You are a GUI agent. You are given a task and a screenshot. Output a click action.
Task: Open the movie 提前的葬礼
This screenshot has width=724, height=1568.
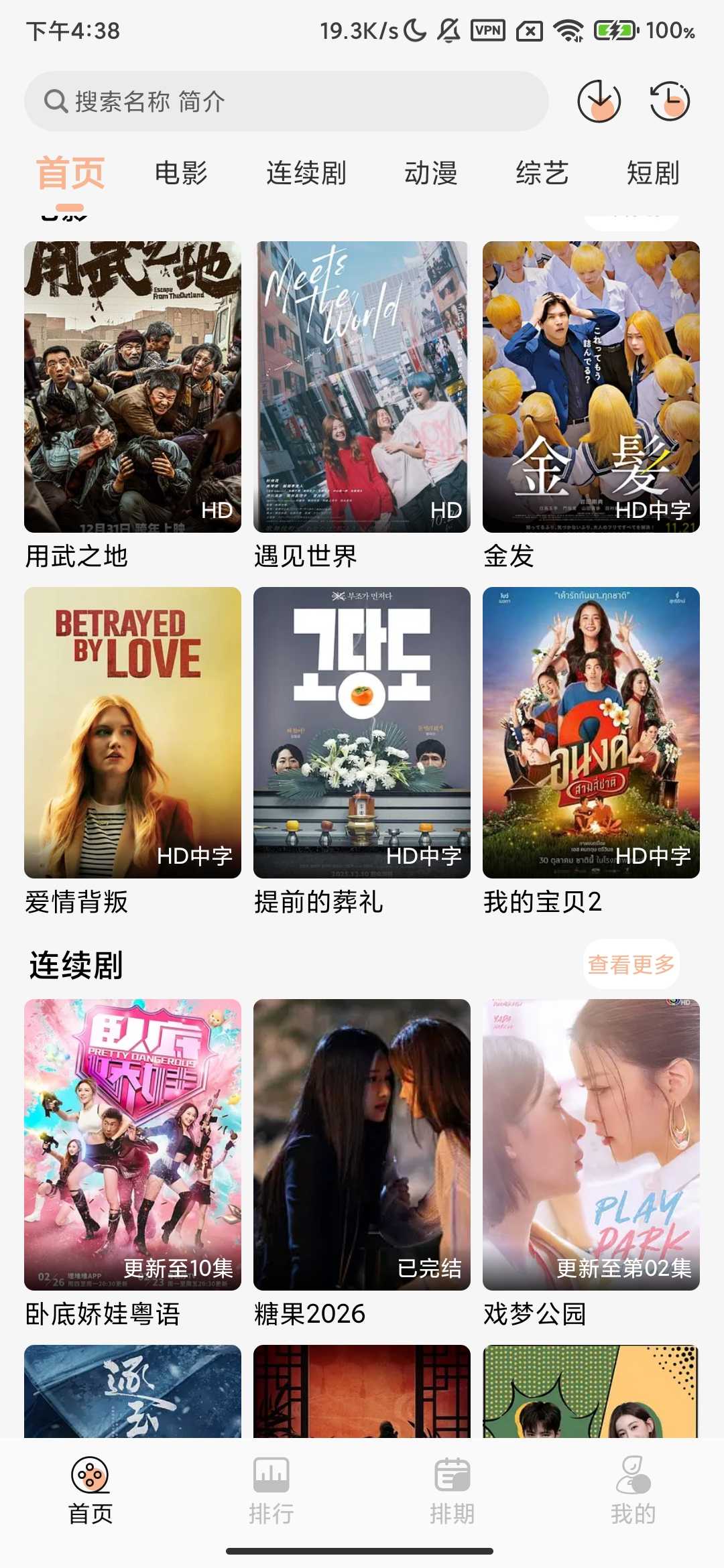pos(362,733)
